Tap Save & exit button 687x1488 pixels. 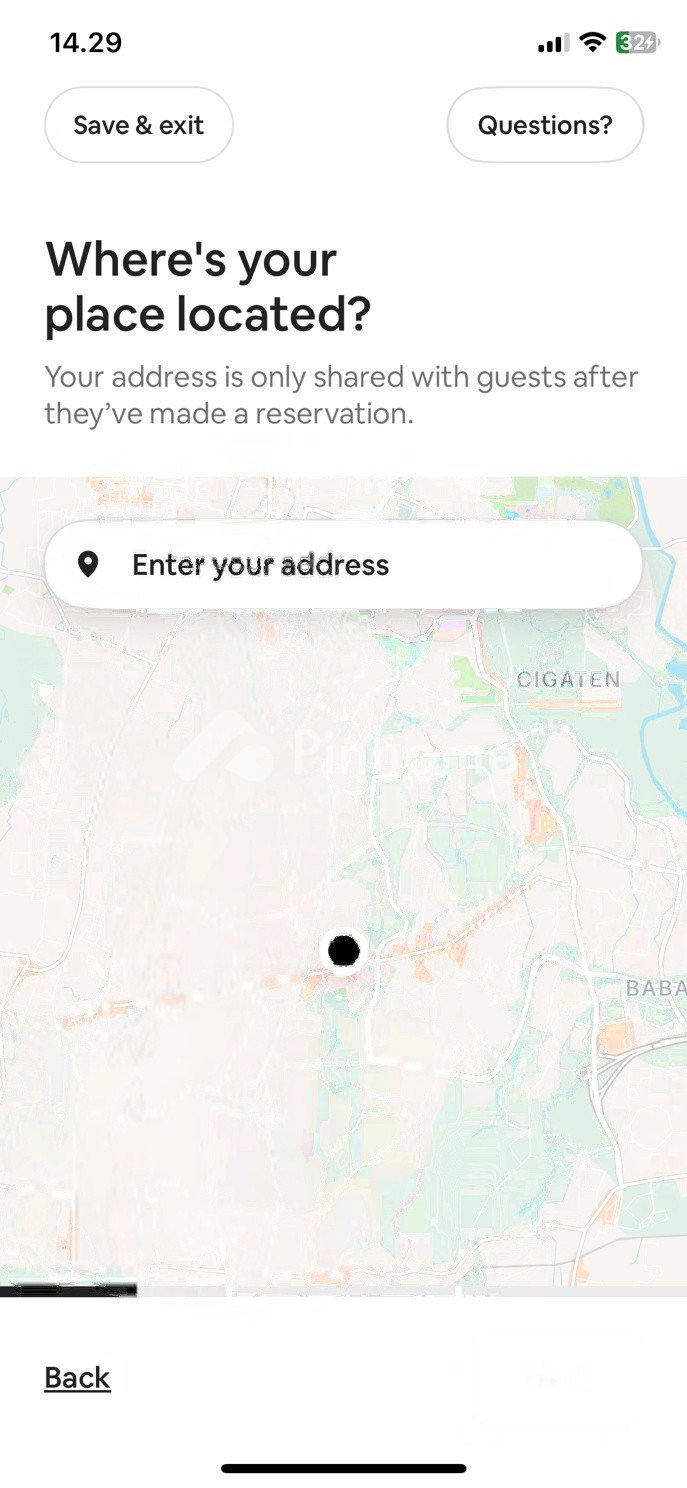tap(139, 125)
